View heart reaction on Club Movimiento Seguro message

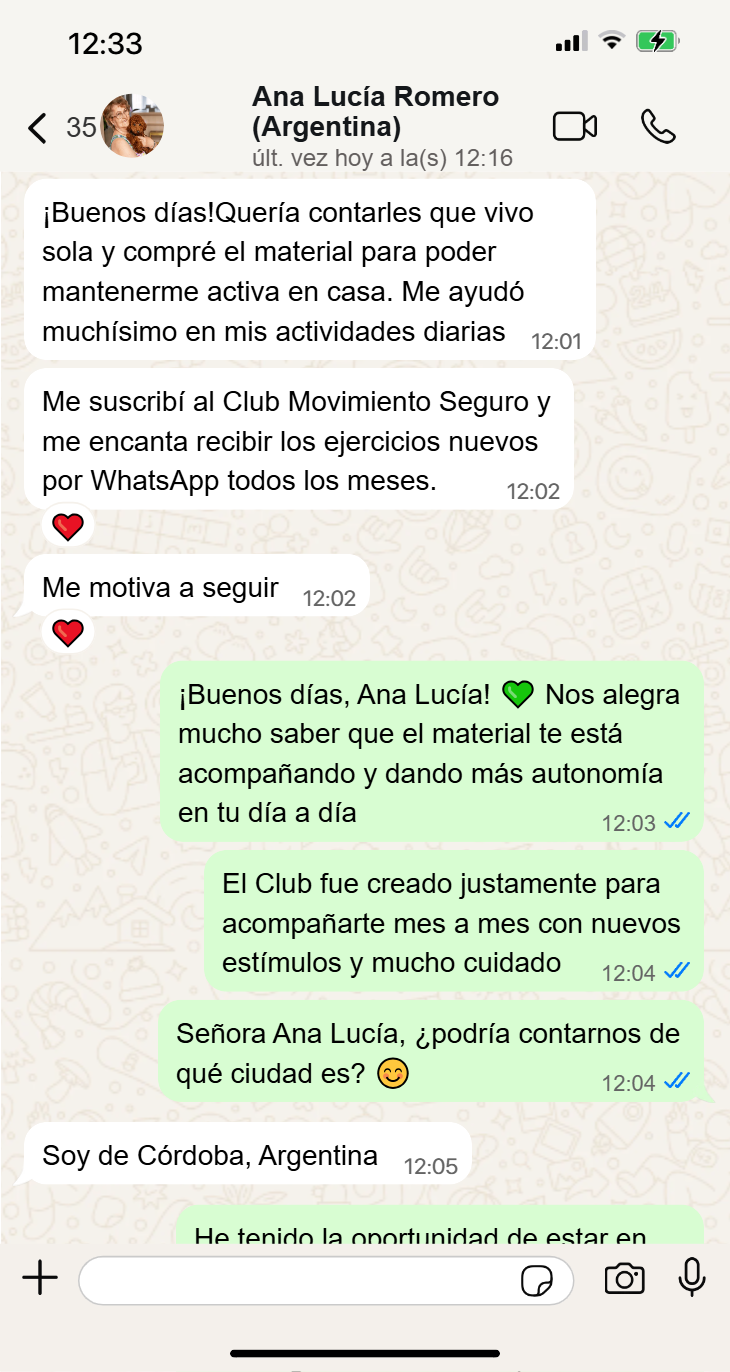point(68,527)
